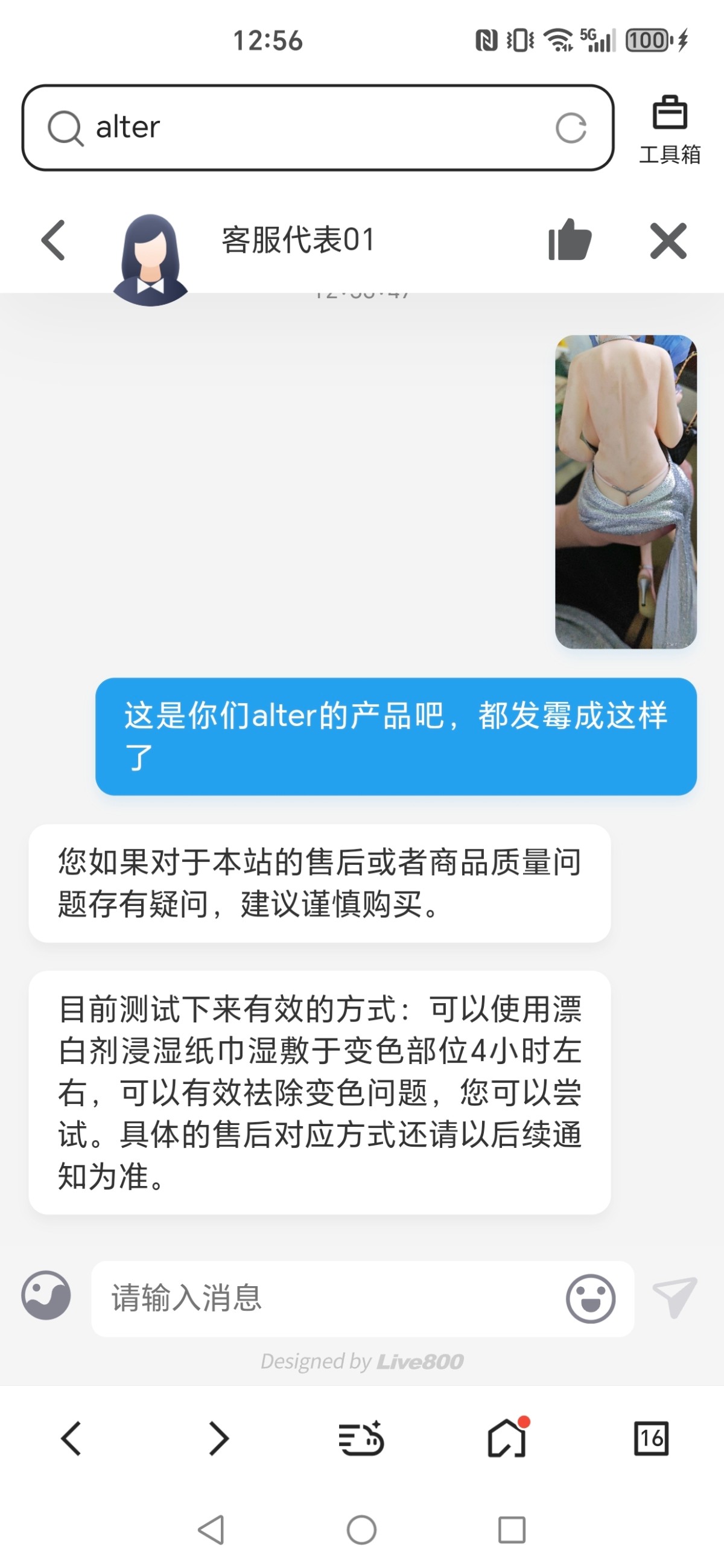
Task: Open the tab switcher showing 16
Action: point(652,1439)
